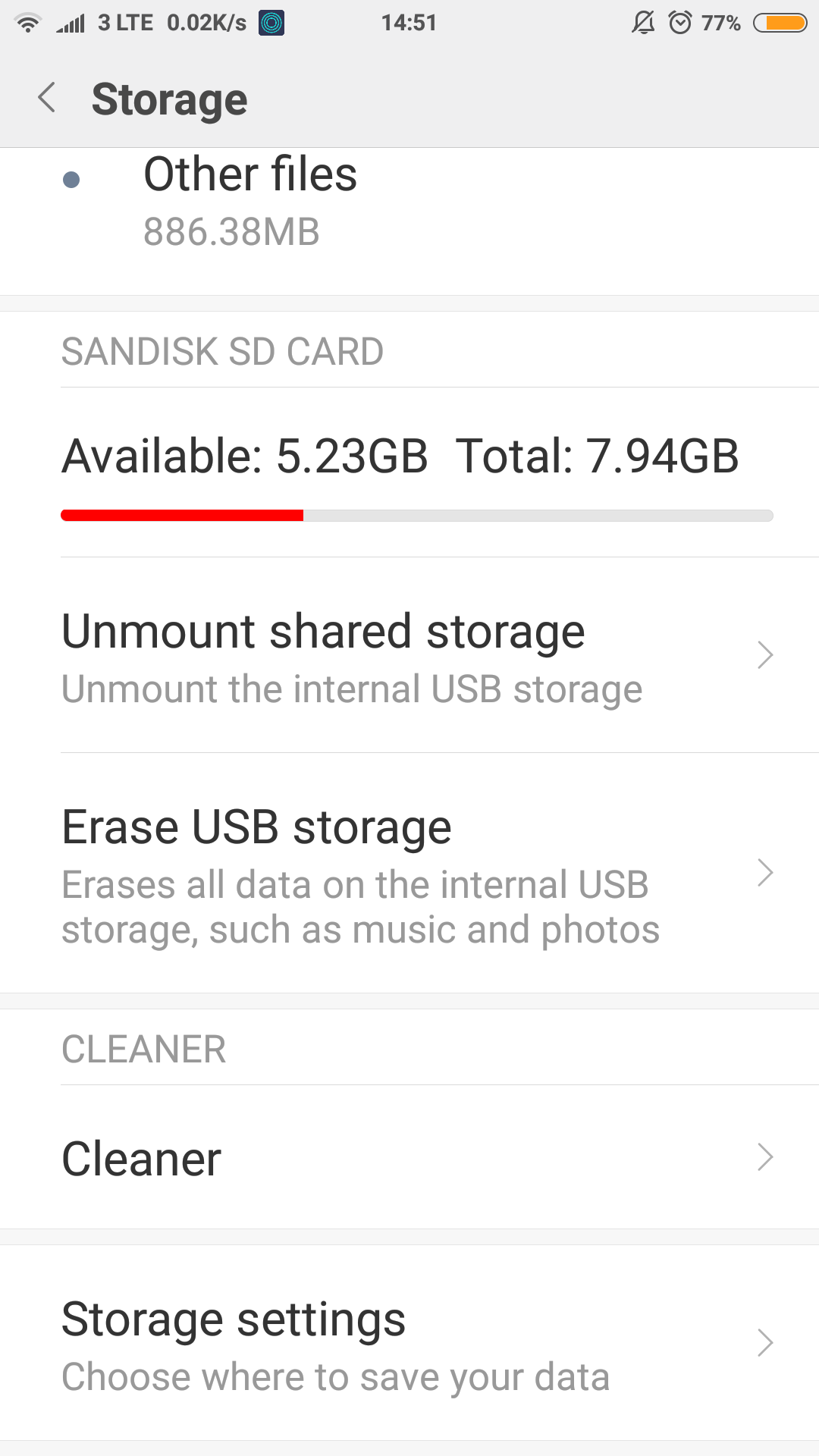Open the Cleaner
Viewport: 819px width, 1456px height.
[409, 1157]
